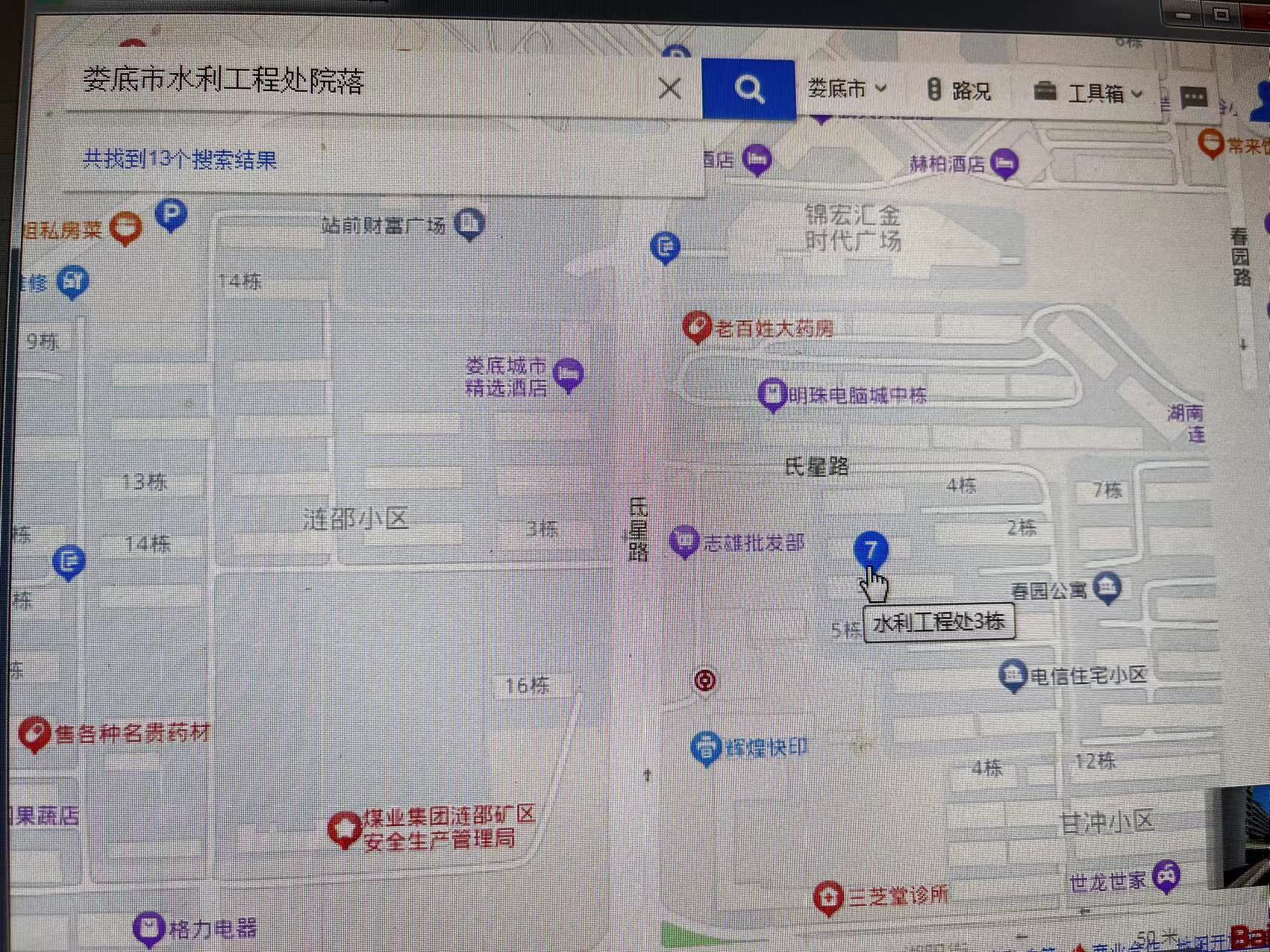Clear the search text with the X
The width and height of the screenshot is (1270, 952).
pyautogui.click(x=670, y=89)
